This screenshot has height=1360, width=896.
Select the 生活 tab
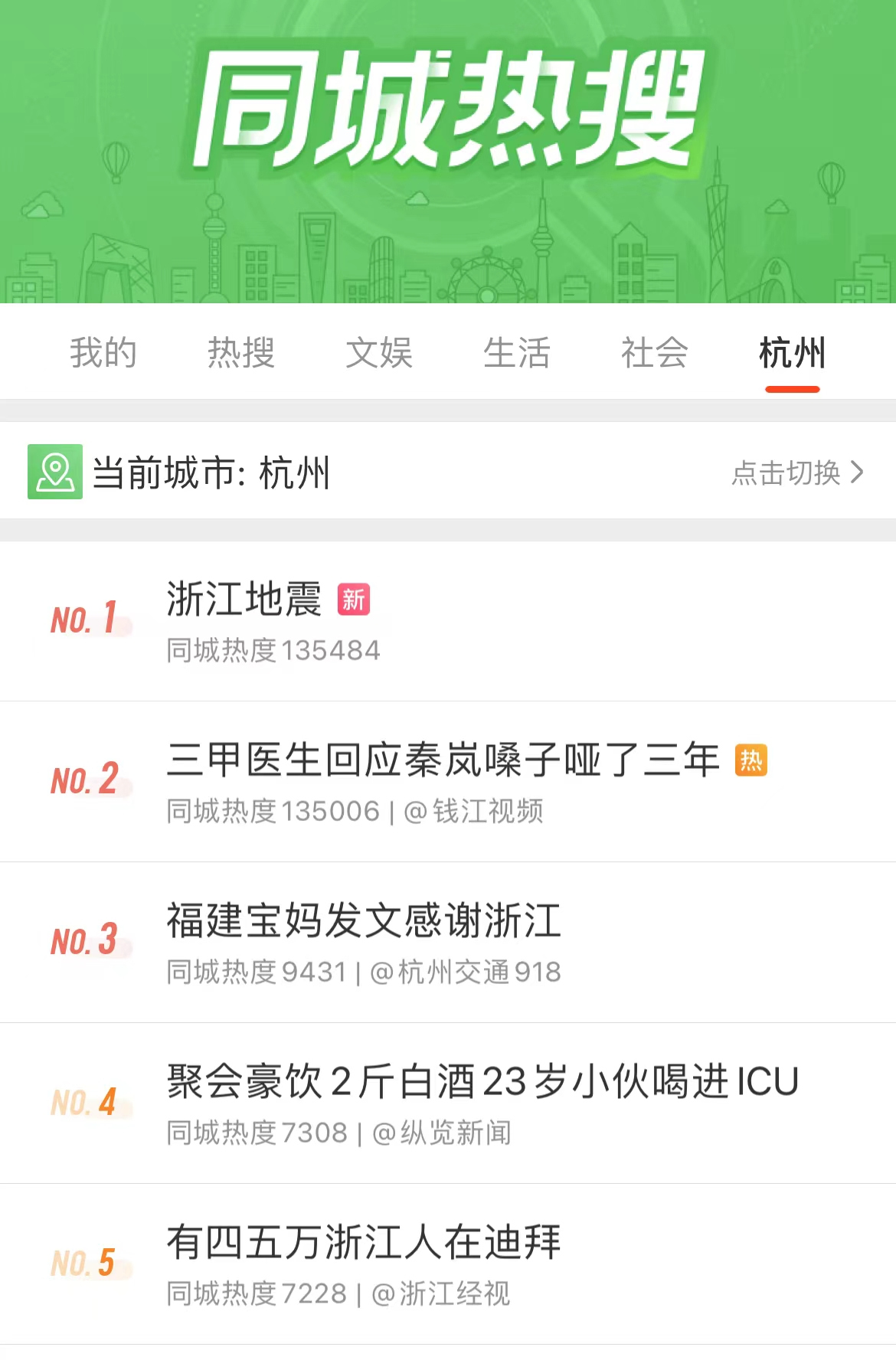pyautogui.click(x=517, y=353)
